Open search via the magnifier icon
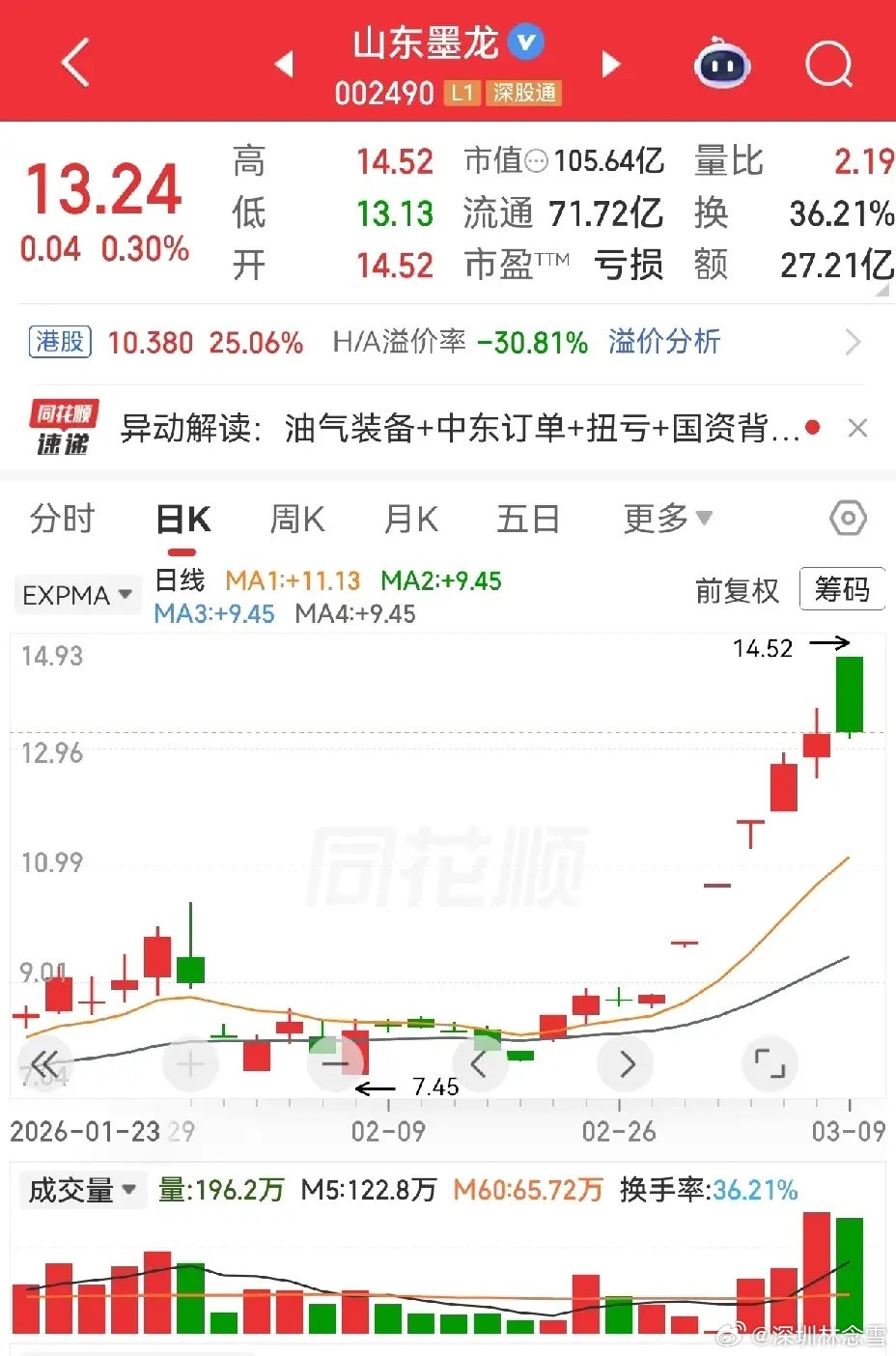 [827, 63]
